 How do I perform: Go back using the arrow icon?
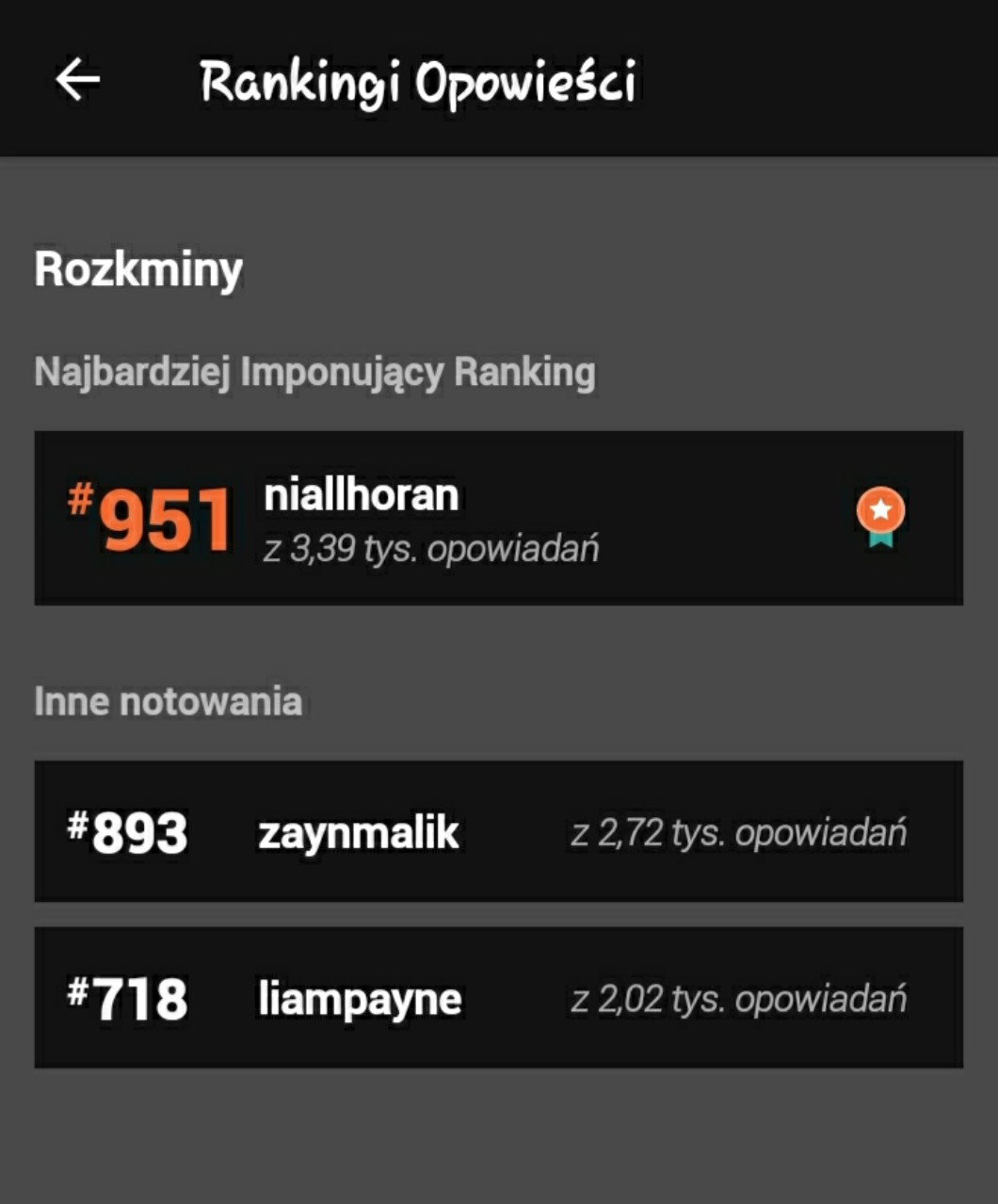click(x=77, y=79)
